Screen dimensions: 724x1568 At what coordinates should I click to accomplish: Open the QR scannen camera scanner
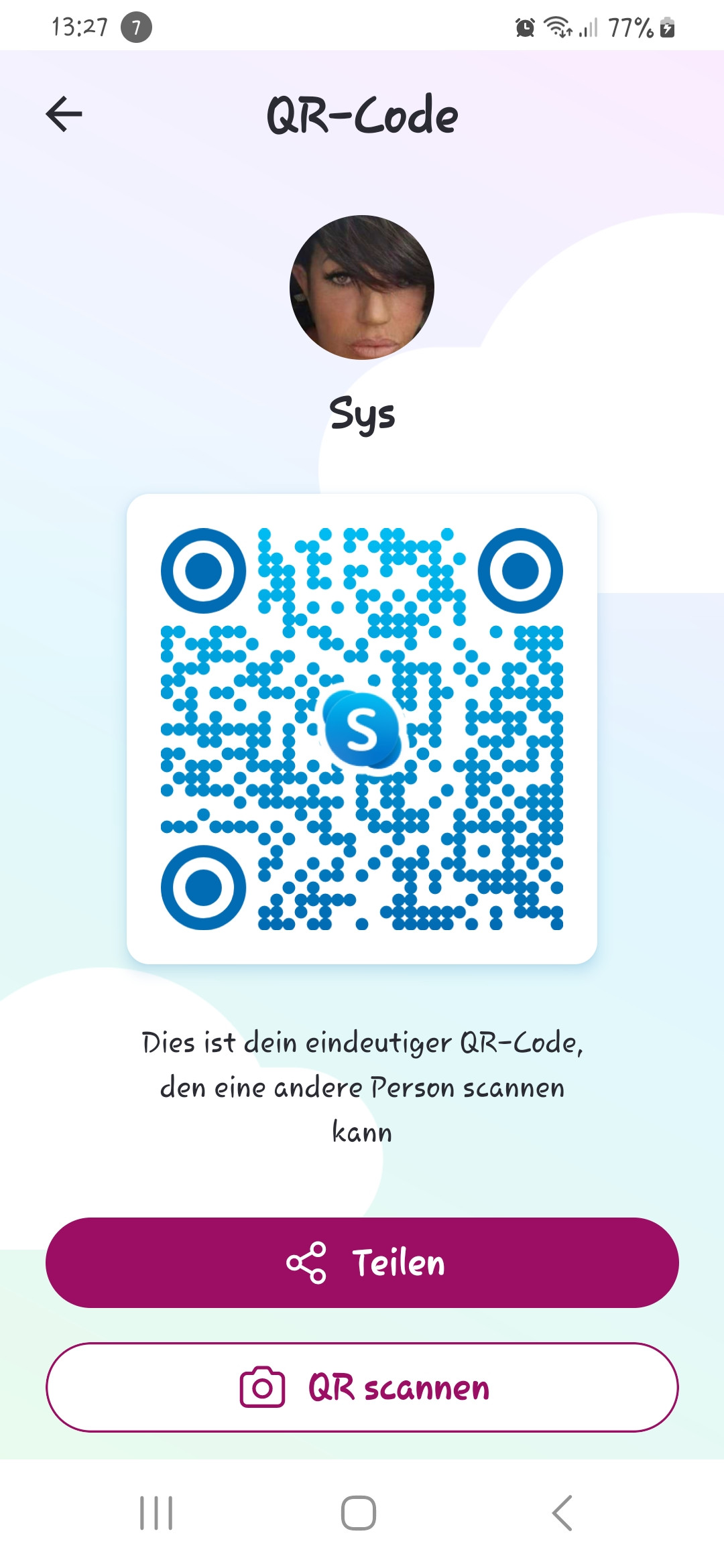point(362,1387)
